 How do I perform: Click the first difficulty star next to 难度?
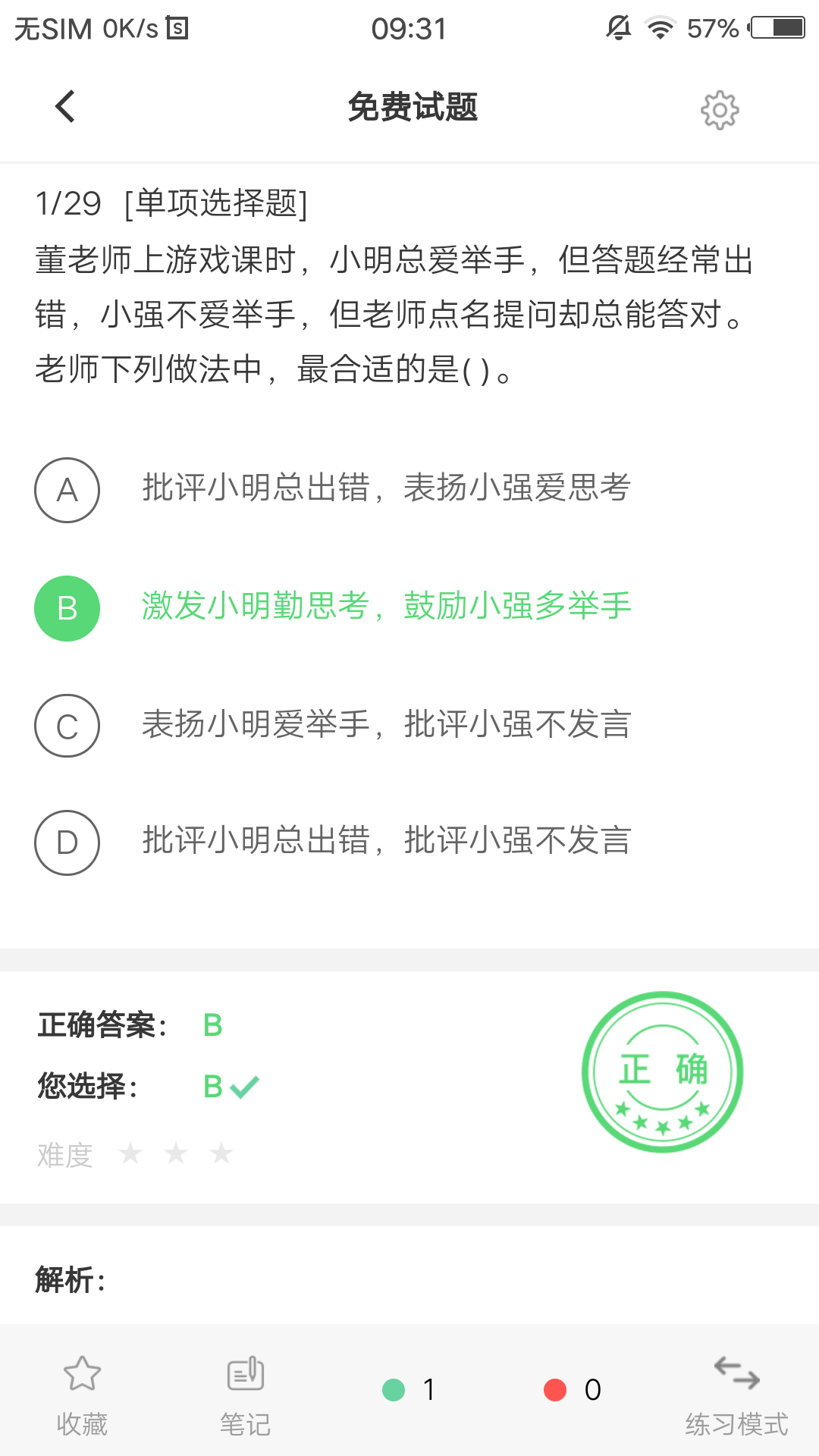click(131, 1153)
